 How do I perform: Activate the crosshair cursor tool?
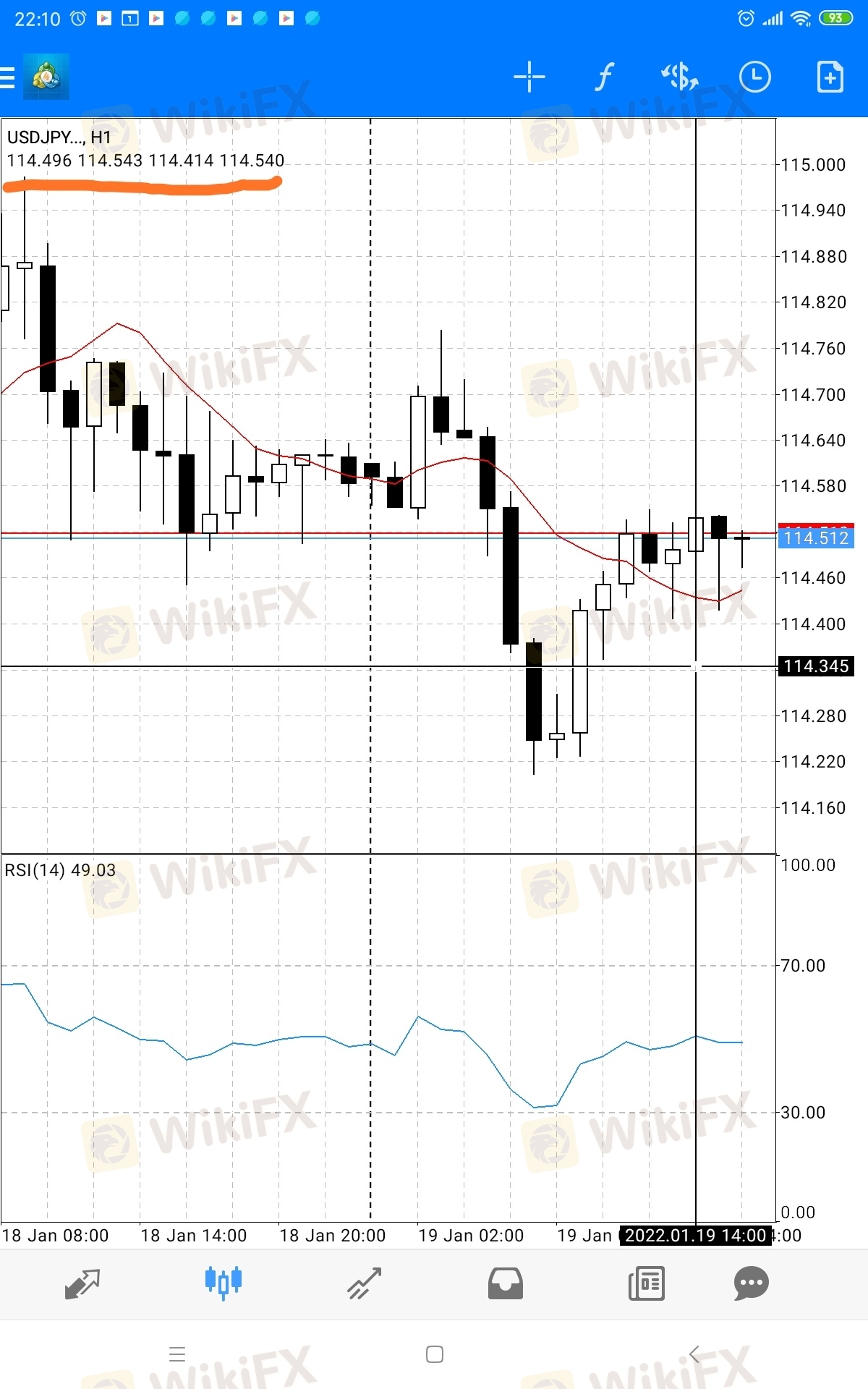[529, 77]
